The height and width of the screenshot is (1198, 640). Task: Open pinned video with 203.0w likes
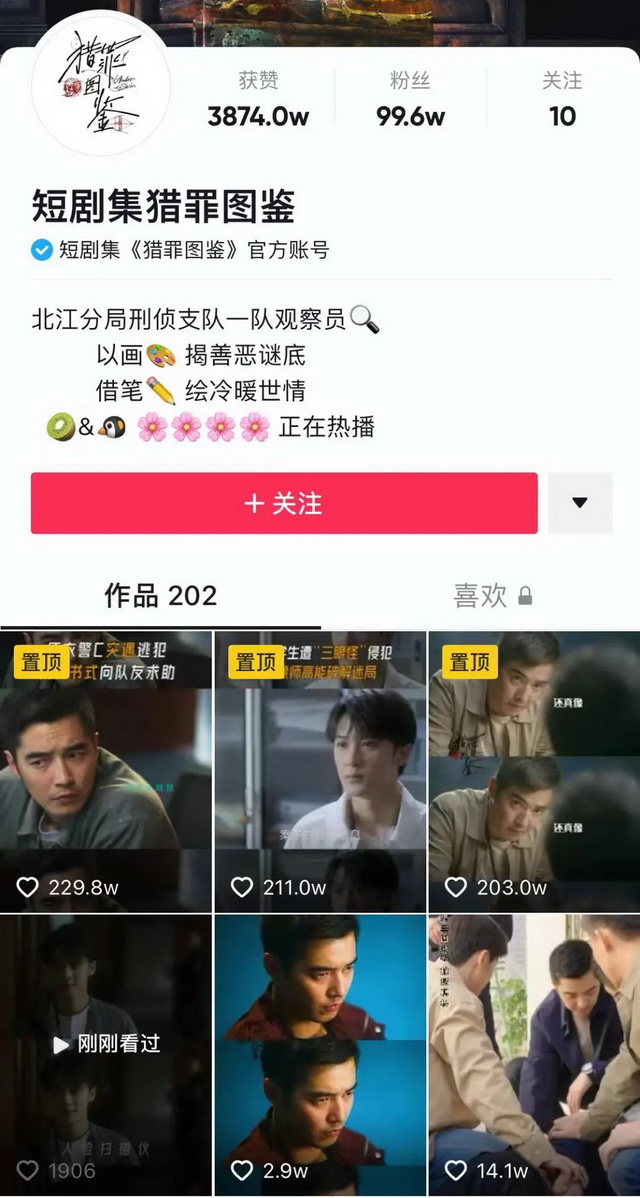coord(534,770)
